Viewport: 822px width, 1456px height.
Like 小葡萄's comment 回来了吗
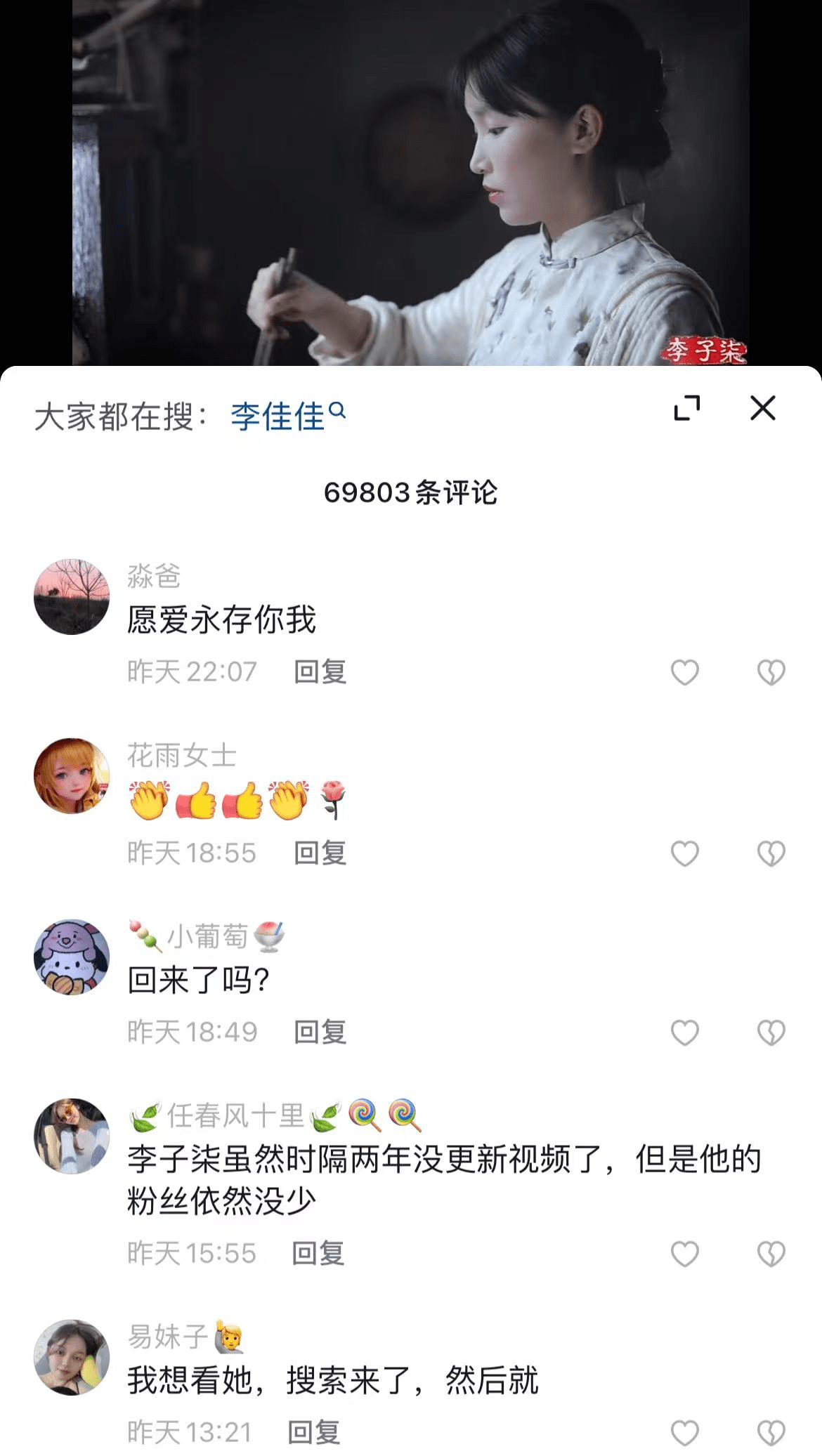(x=684, y=1032)
